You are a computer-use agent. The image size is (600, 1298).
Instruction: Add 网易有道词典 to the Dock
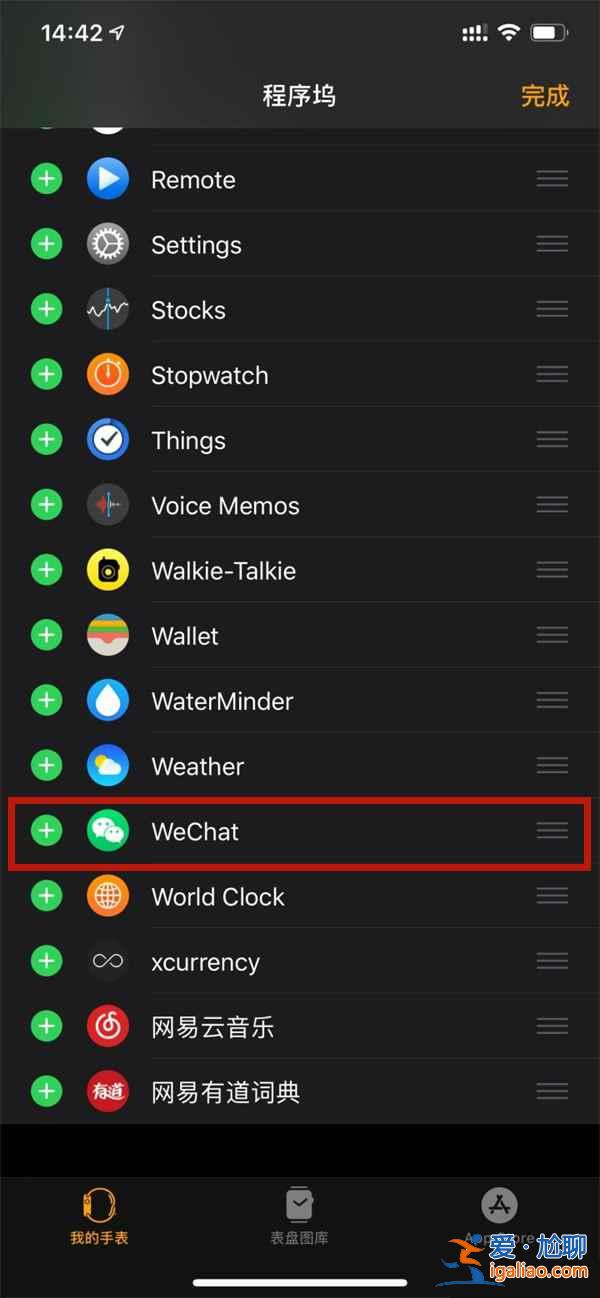46,1092
